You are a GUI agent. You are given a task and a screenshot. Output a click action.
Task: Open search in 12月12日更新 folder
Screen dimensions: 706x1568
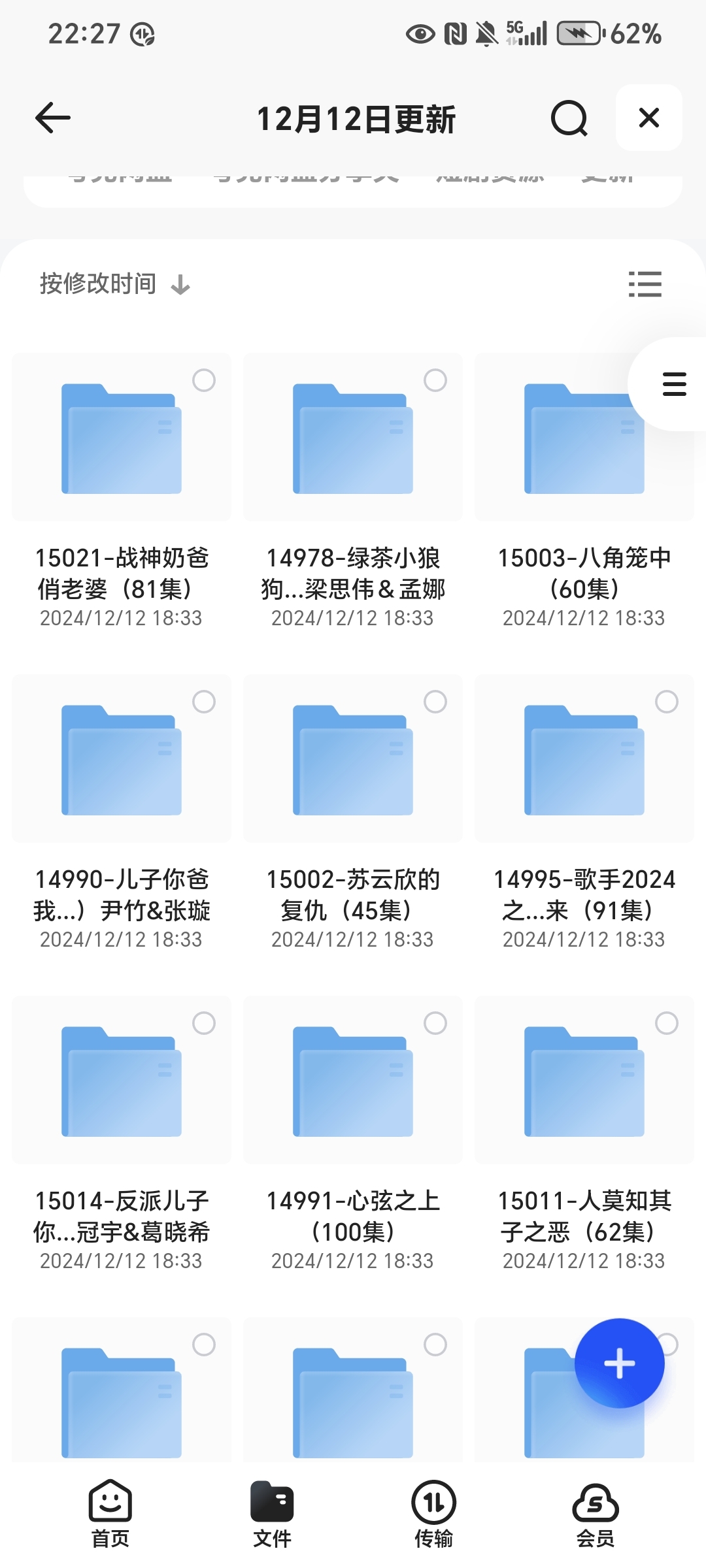coord(569,118)
